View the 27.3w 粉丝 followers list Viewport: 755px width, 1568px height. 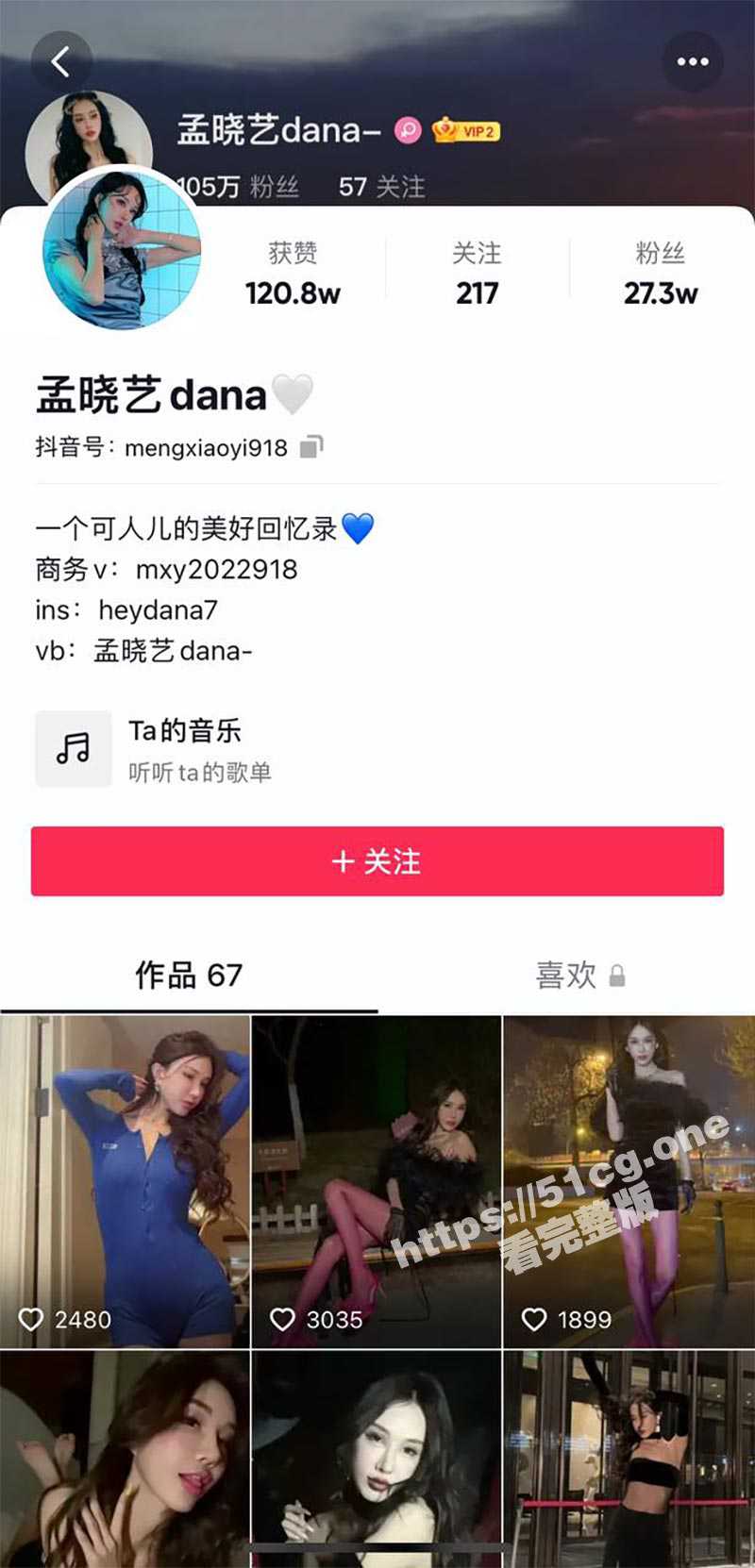coord(660,275)
